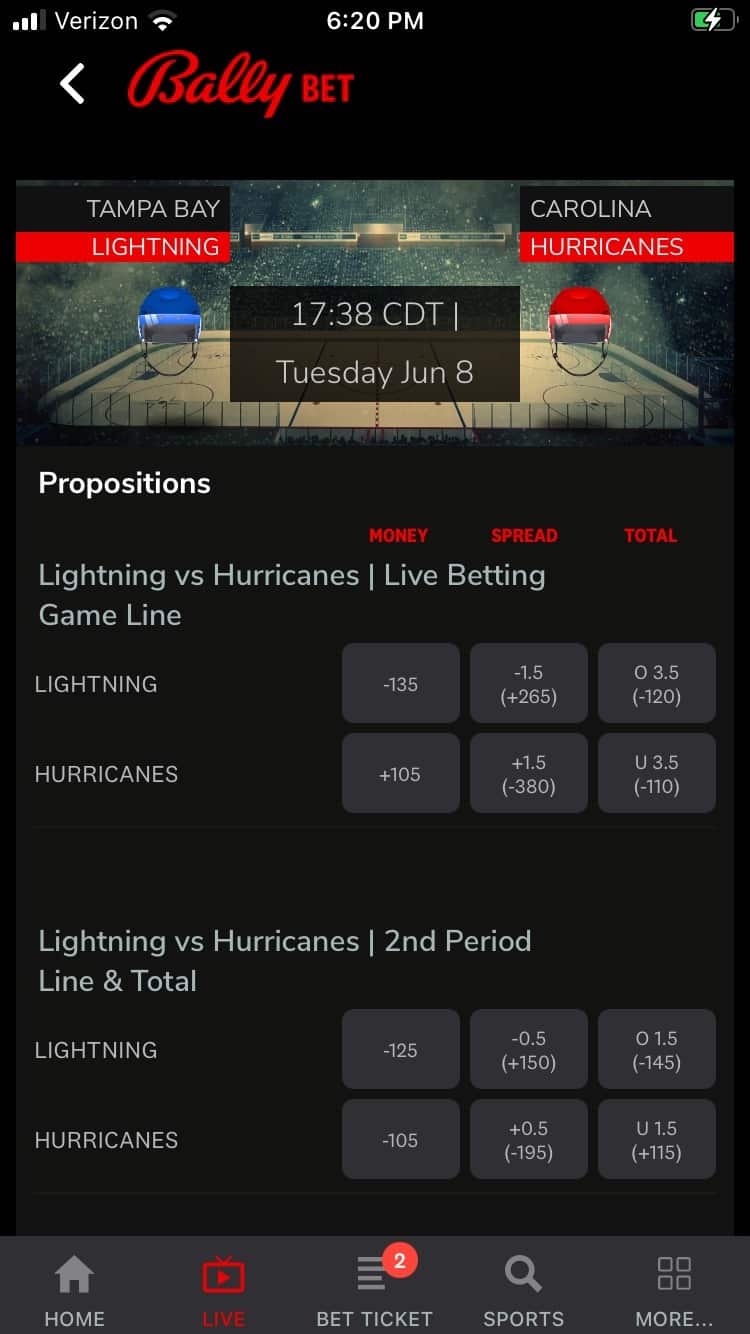
Task: Open the Live TV icon in bottom navigation
Action: (223, 1273)
